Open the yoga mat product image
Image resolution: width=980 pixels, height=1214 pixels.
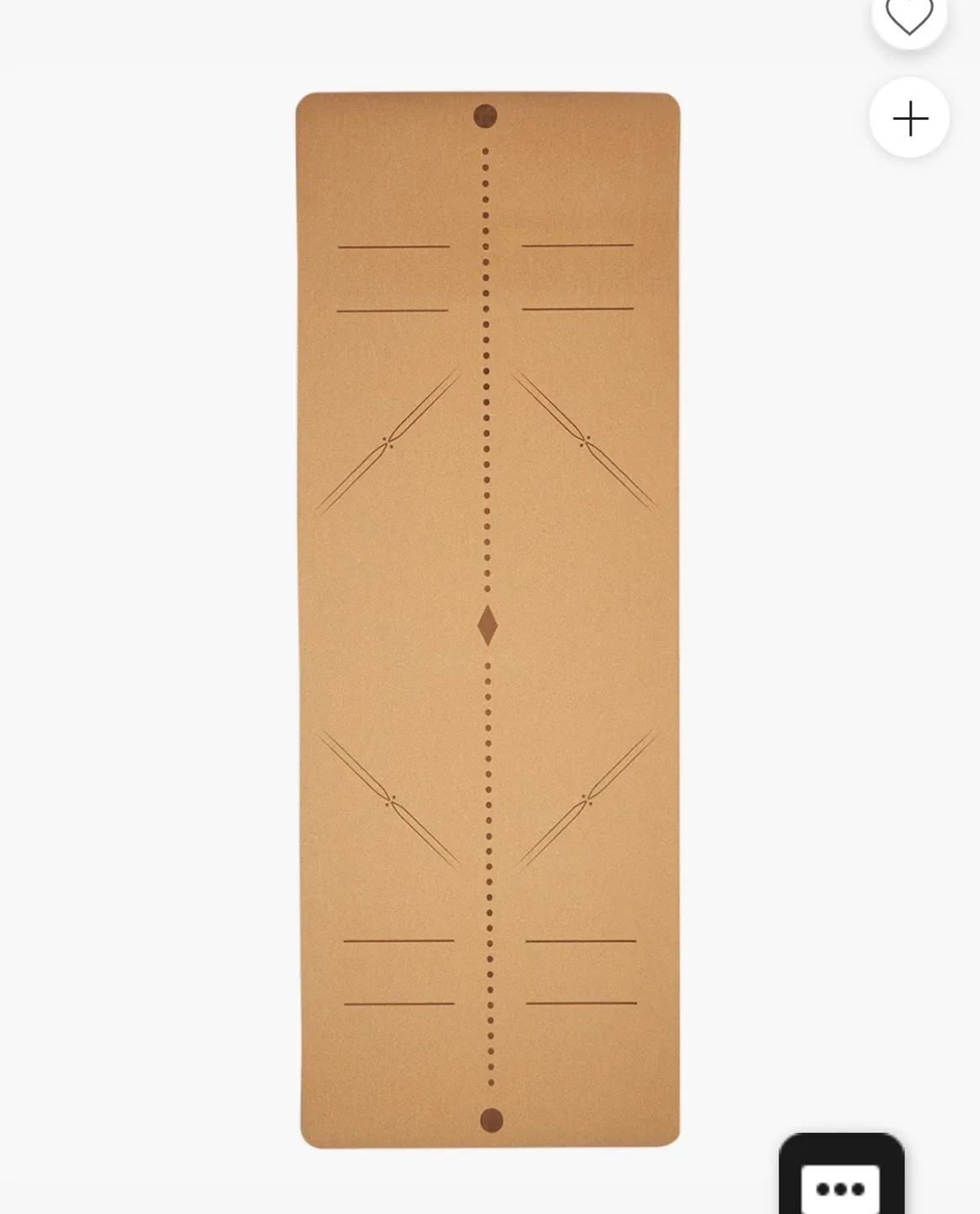click(489, 620)
